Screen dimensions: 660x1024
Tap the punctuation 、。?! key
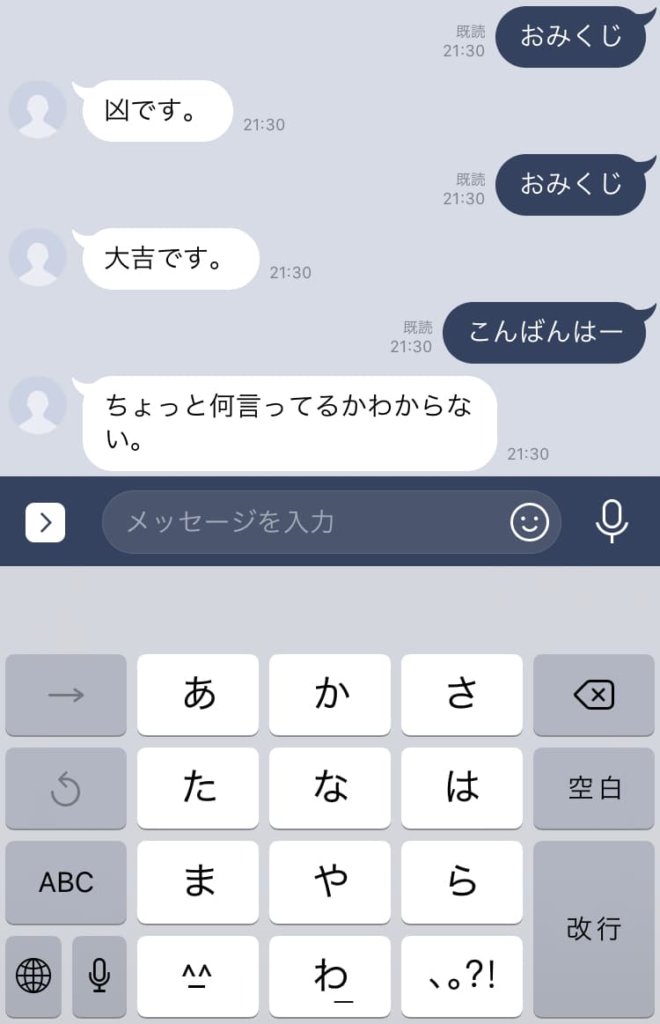point(462,975)
